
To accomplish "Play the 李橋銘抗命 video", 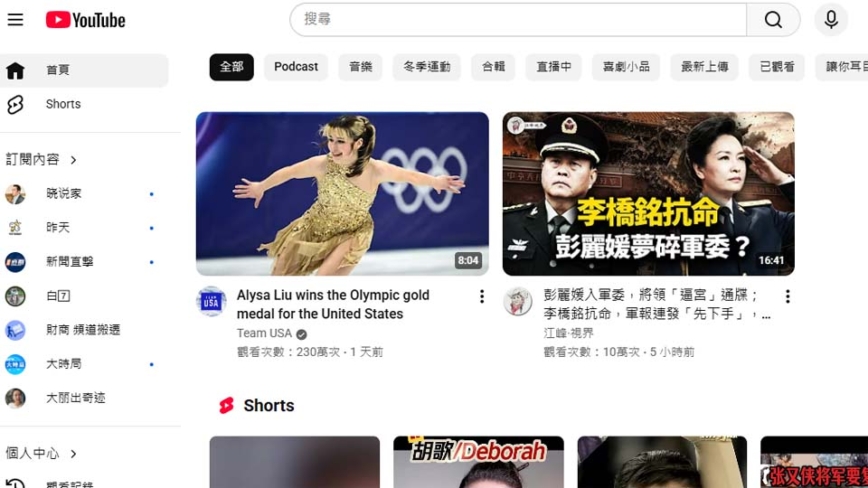I will click(648, 193).
